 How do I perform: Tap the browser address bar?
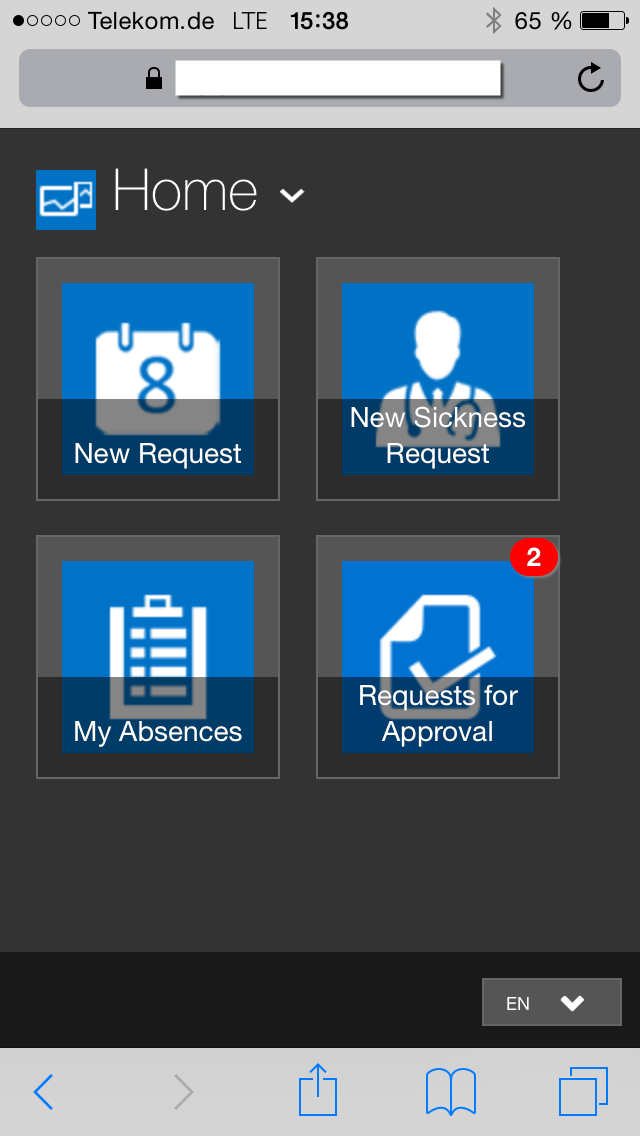[337, 78]
